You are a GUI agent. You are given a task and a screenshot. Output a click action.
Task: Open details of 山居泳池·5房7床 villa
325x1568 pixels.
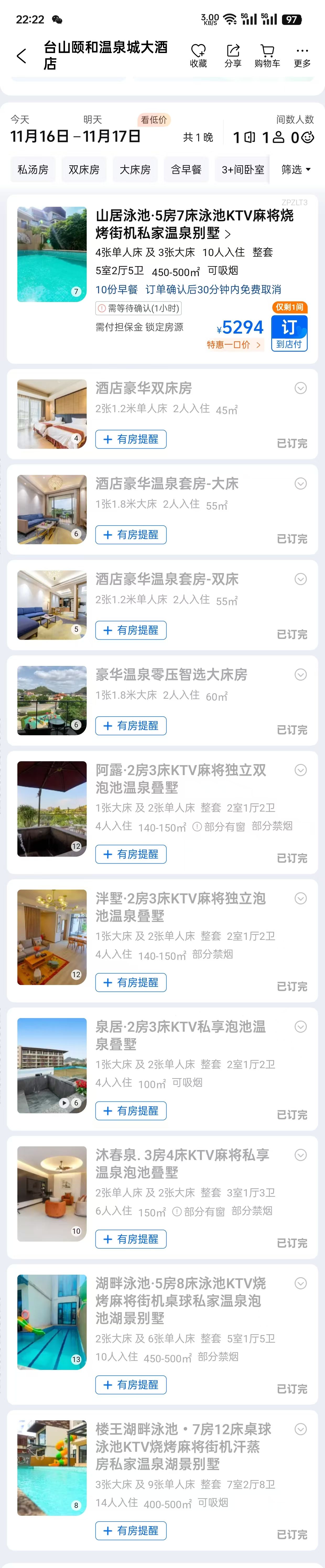point(194,224)
